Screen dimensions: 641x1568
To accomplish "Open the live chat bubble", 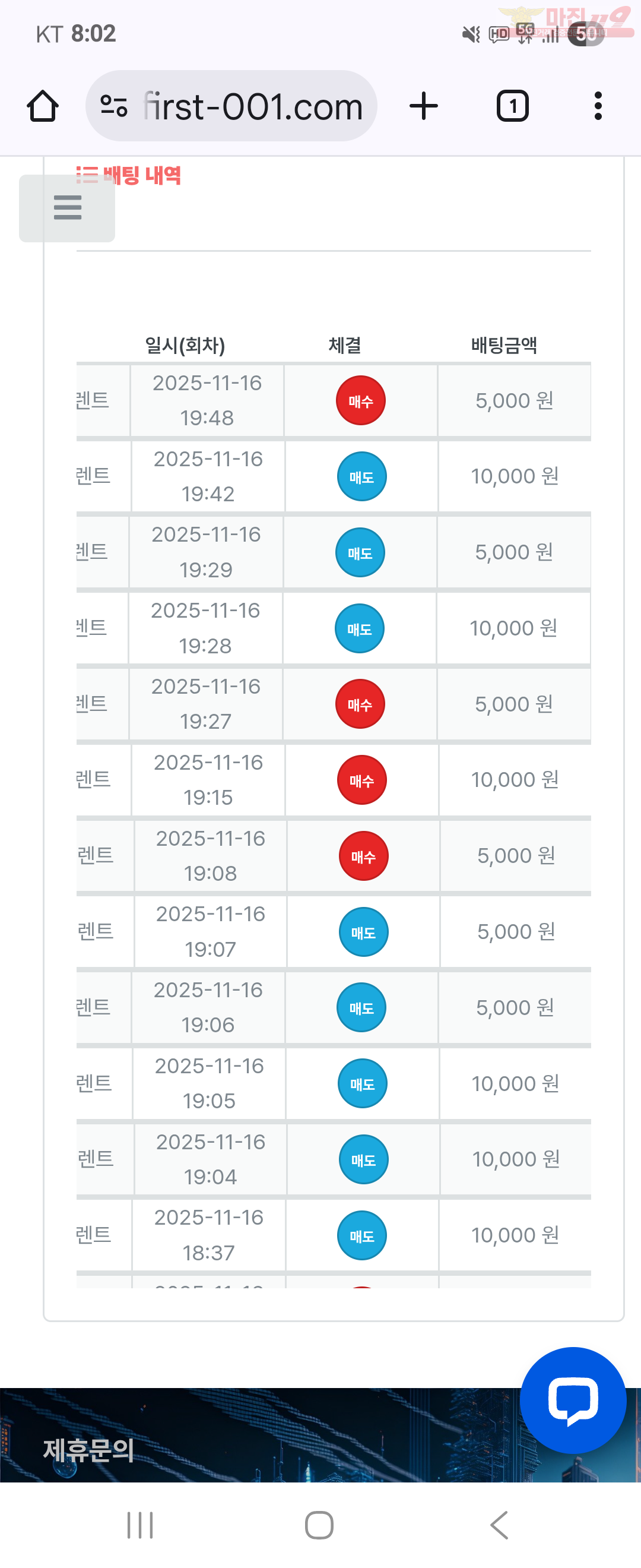I will tap(572, 1399).
